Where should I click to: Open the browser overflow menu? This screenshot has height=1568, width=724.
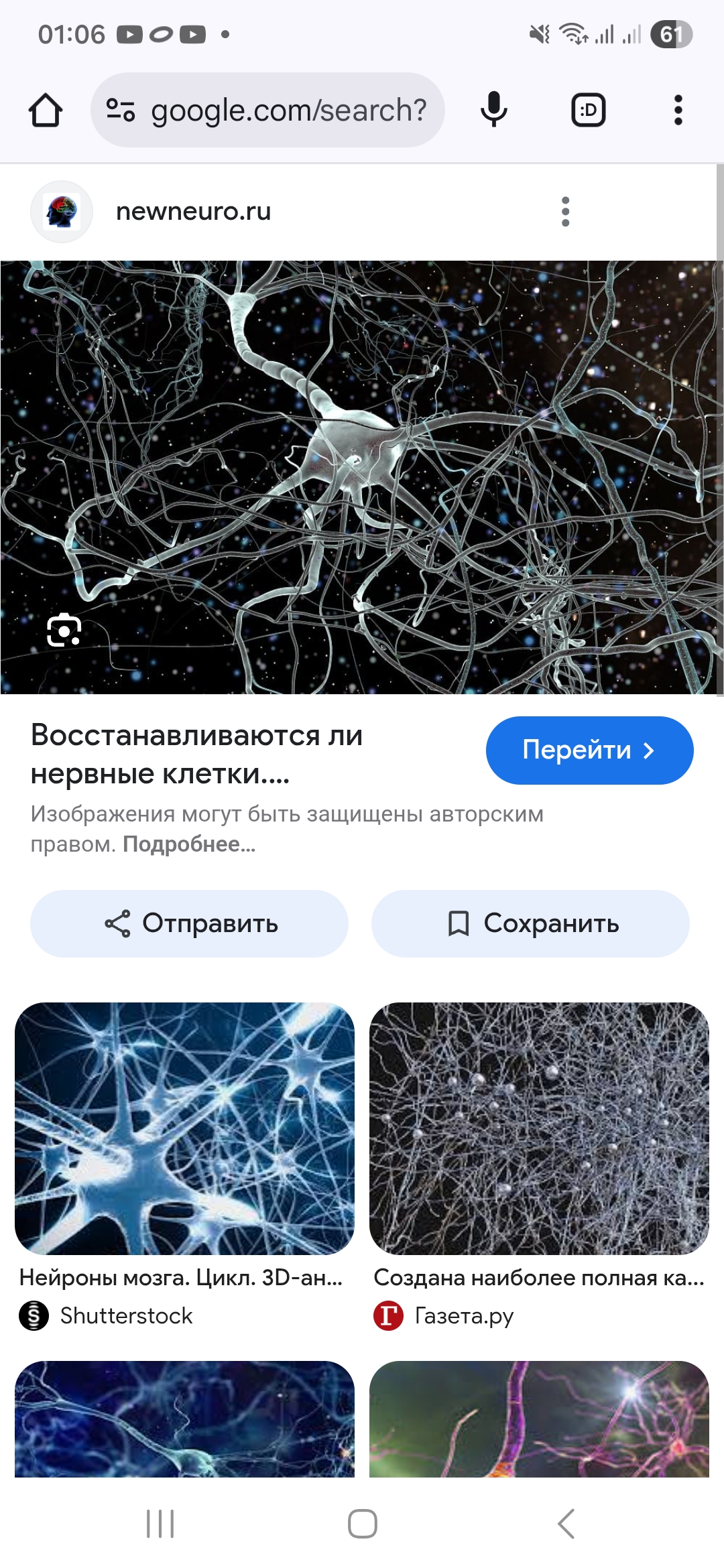pyautogui.click(x=678, y=111)
